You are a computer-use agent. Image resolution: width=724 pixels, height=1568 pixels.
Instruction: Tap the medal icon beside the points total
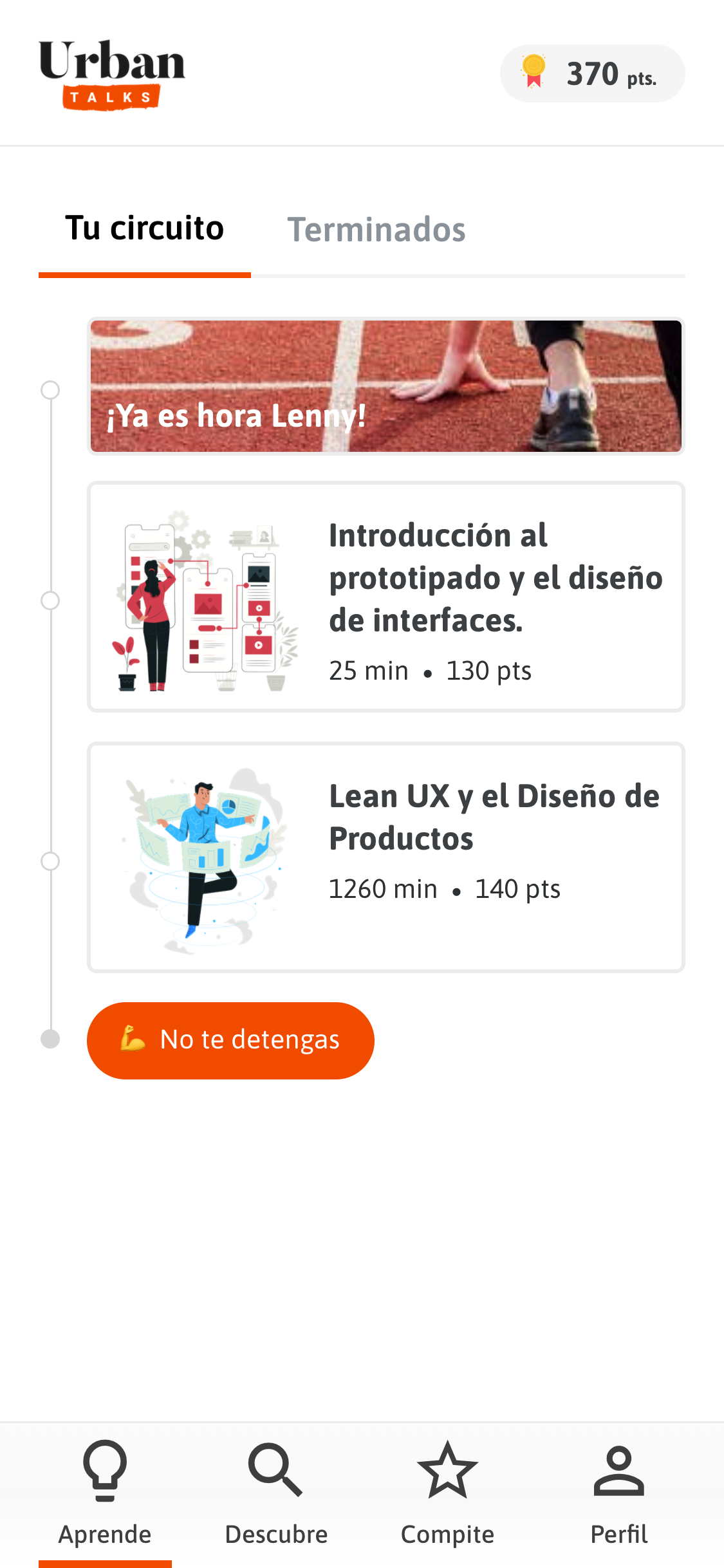pyautogui.click(x=533, y=73)
